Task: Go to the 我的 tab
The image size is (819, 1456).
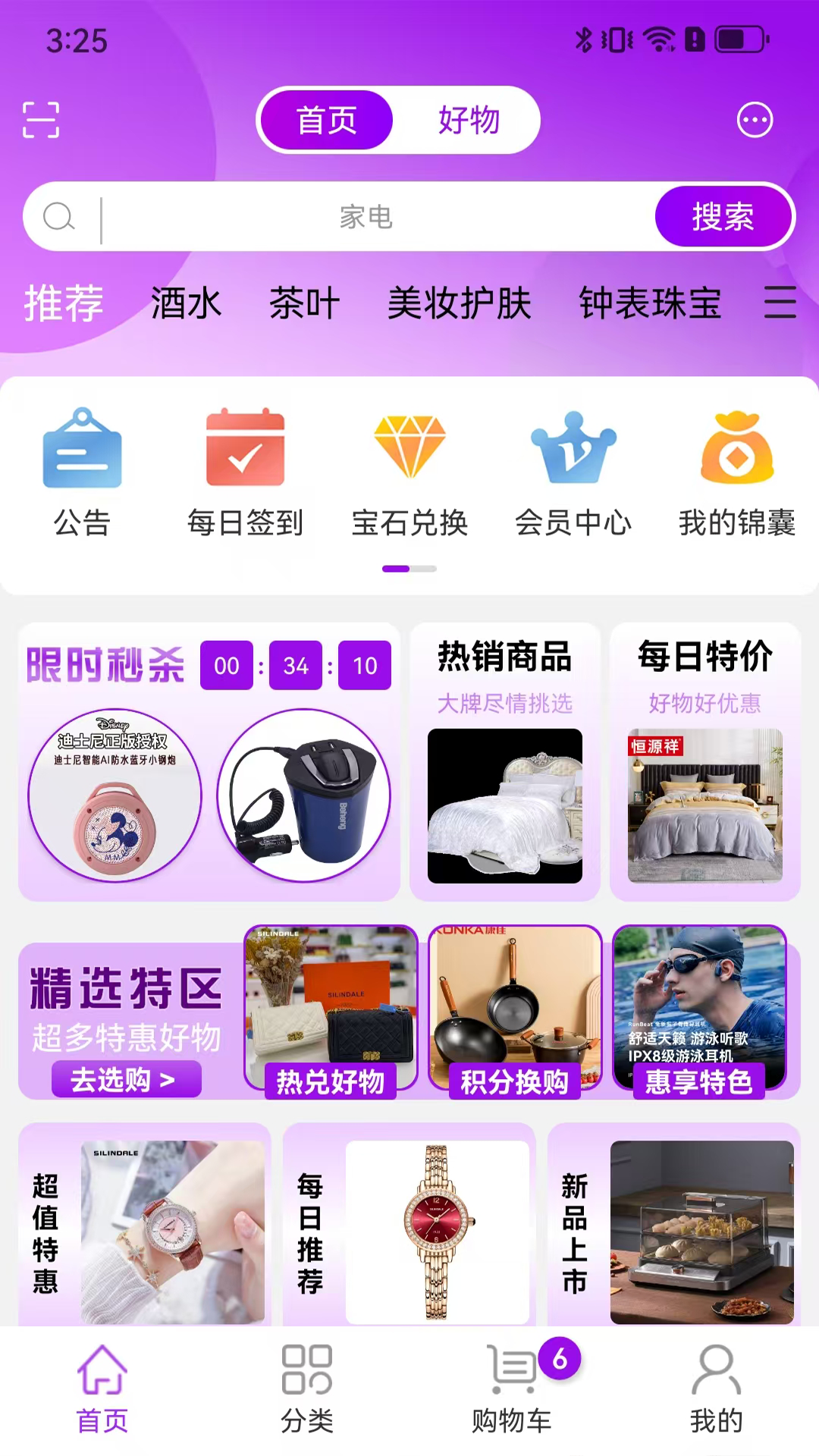Action: click(x=716, y=1389)
